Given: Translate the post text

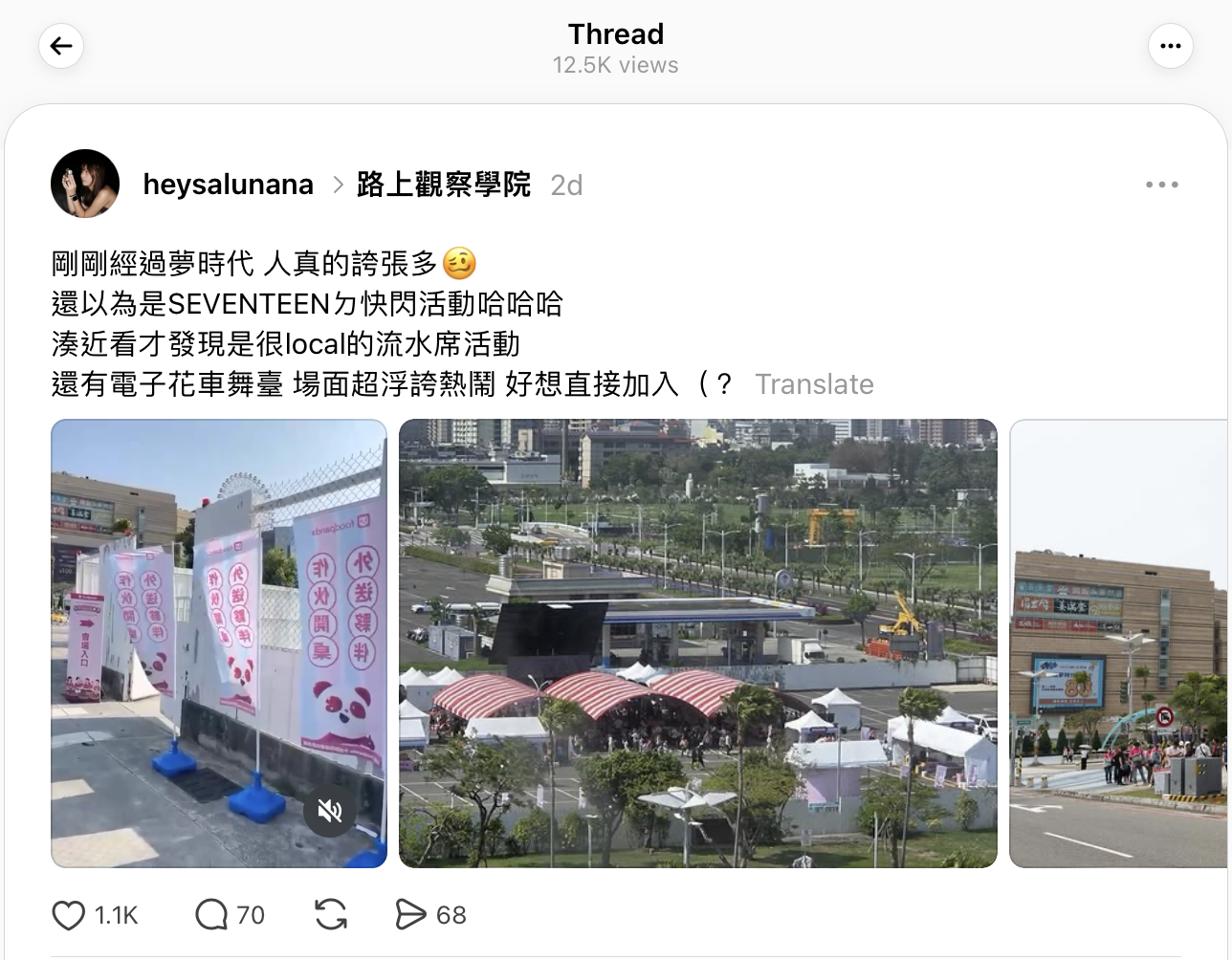Looking at the screenshot, I should click(x=814, y=384).
